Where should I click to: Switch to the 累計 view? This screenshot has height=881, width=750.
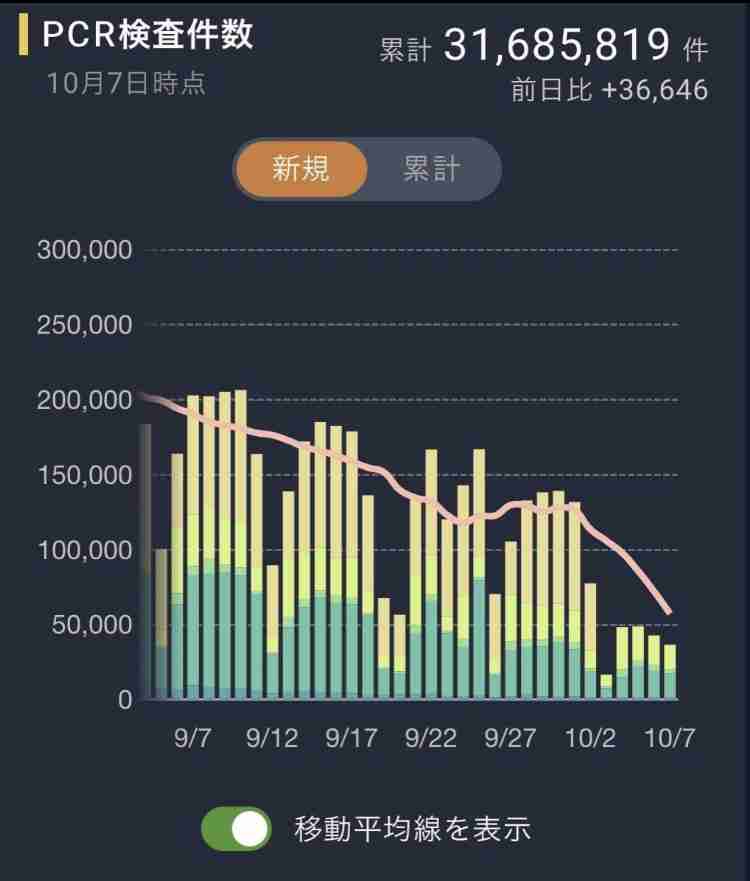click(x=431, y=169)
